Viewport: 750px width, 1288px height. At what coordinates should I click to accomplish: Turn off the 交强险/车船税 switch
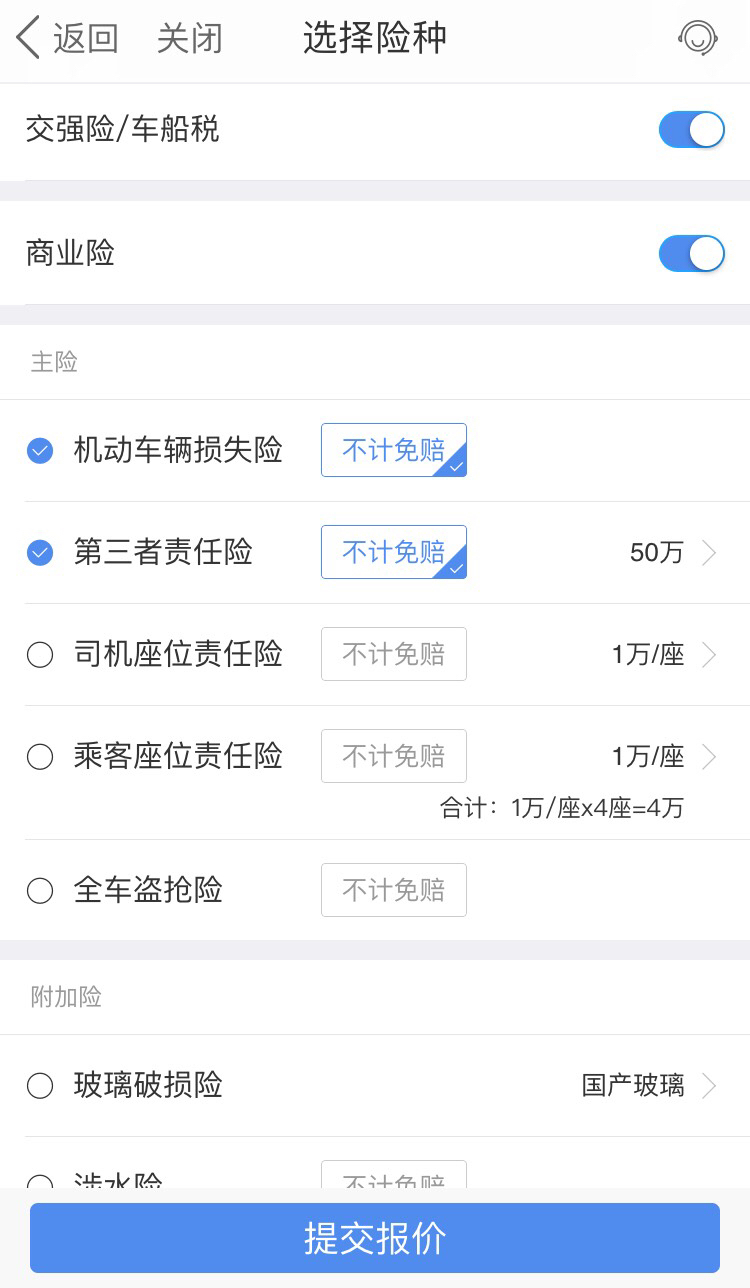(691, 130)
